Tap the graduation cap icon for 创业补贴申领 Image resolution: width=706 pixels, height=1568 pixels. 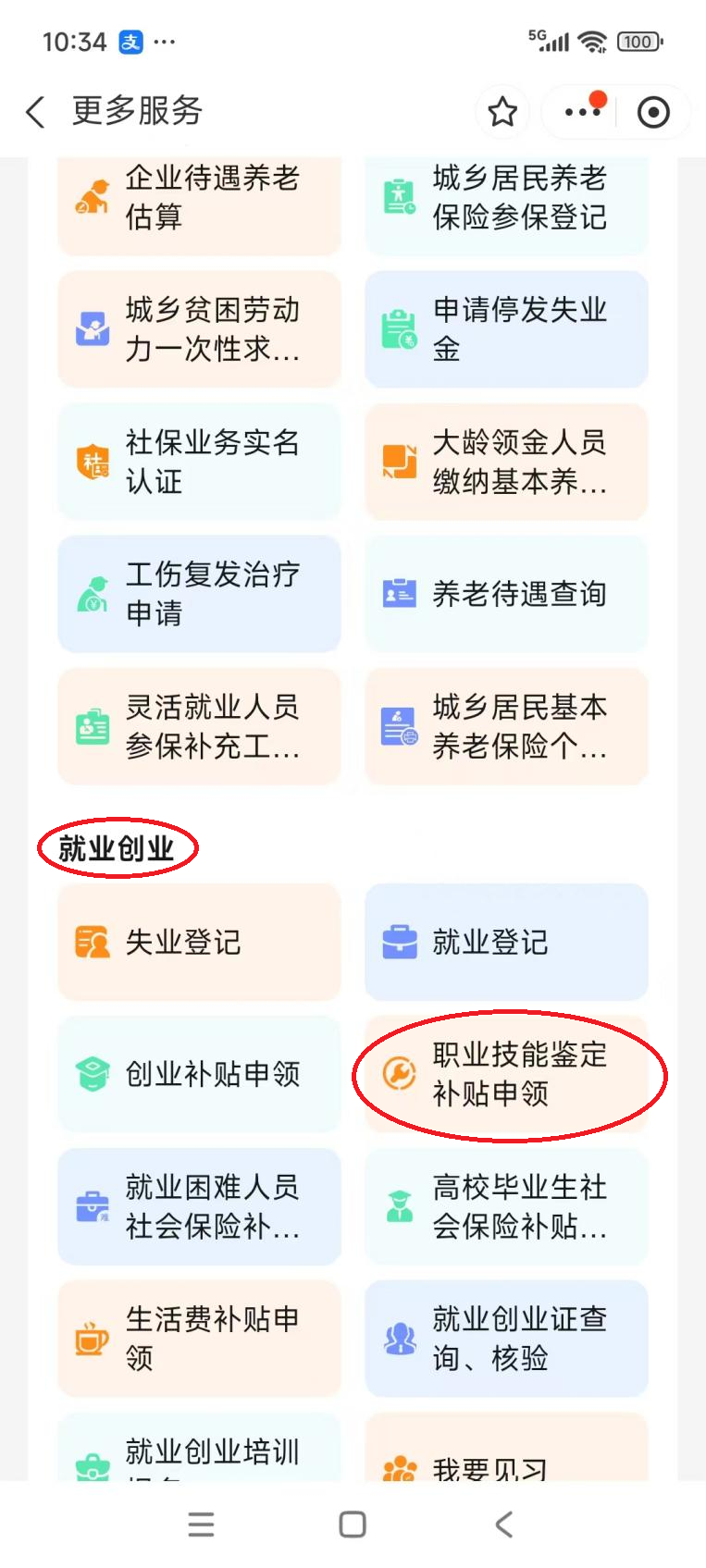coord(92,1074)
